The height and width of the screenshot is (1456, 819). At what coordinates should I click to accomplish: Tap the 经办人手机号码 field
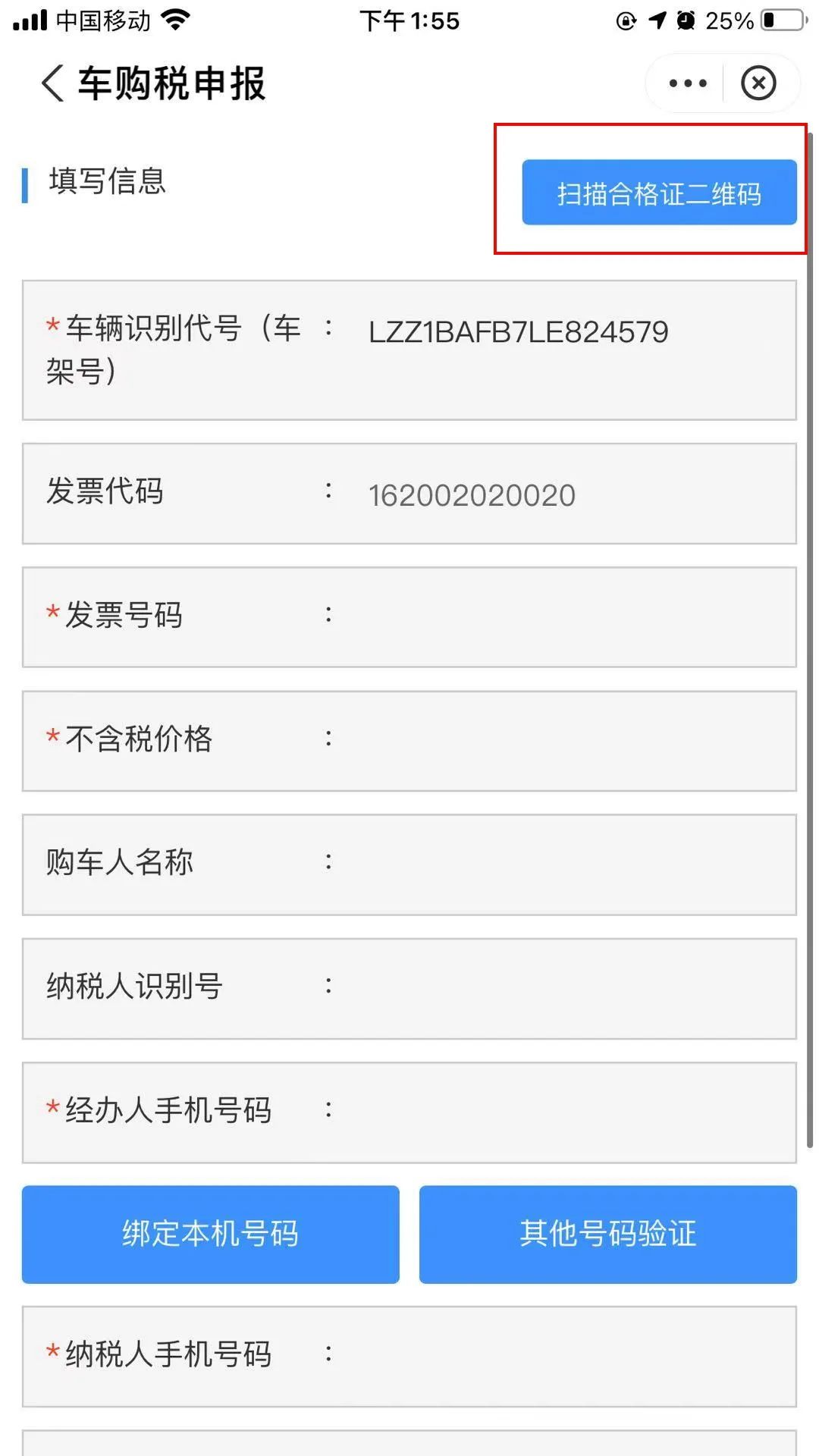(x=409, y=1112)
